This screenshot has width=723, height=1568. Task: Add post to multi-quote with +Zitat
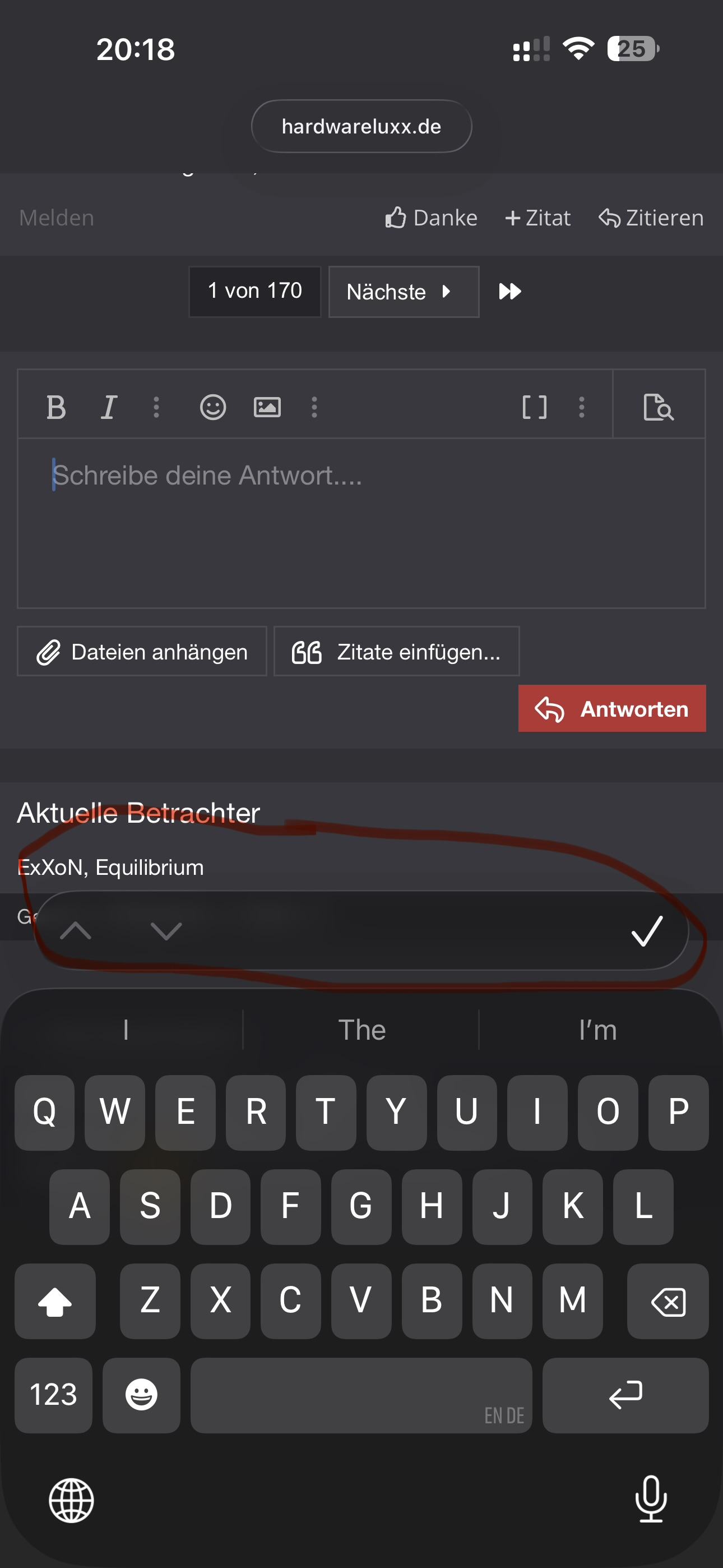pyautogui.click(x=538, y=218)
